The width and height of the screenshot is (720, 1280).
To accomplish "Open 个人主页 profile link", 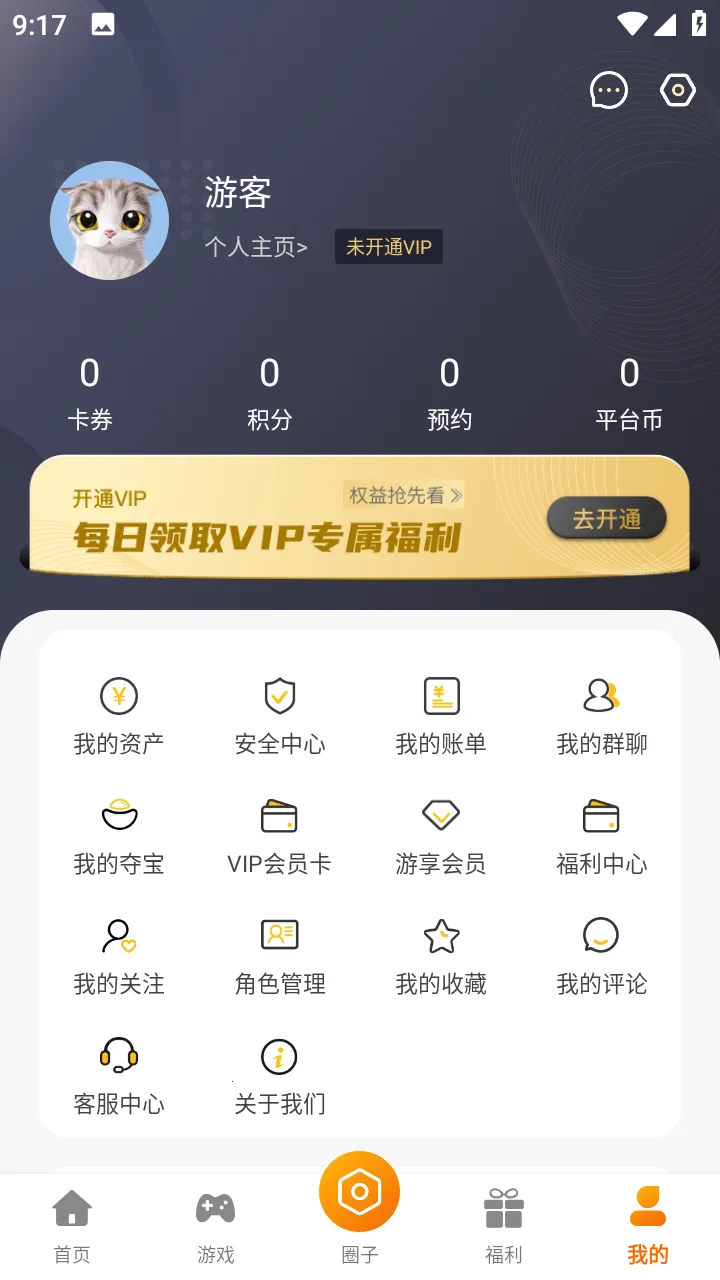I will click(x=256, y=247).
